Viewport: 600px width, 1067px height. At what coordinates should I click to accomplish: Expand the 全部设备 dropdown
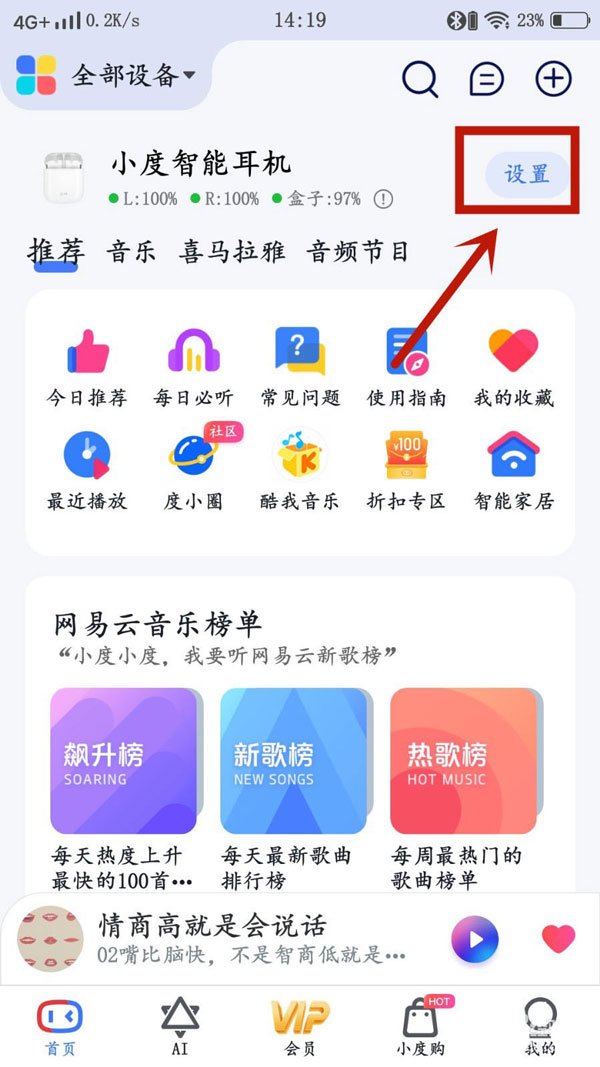tap(133, 75)
